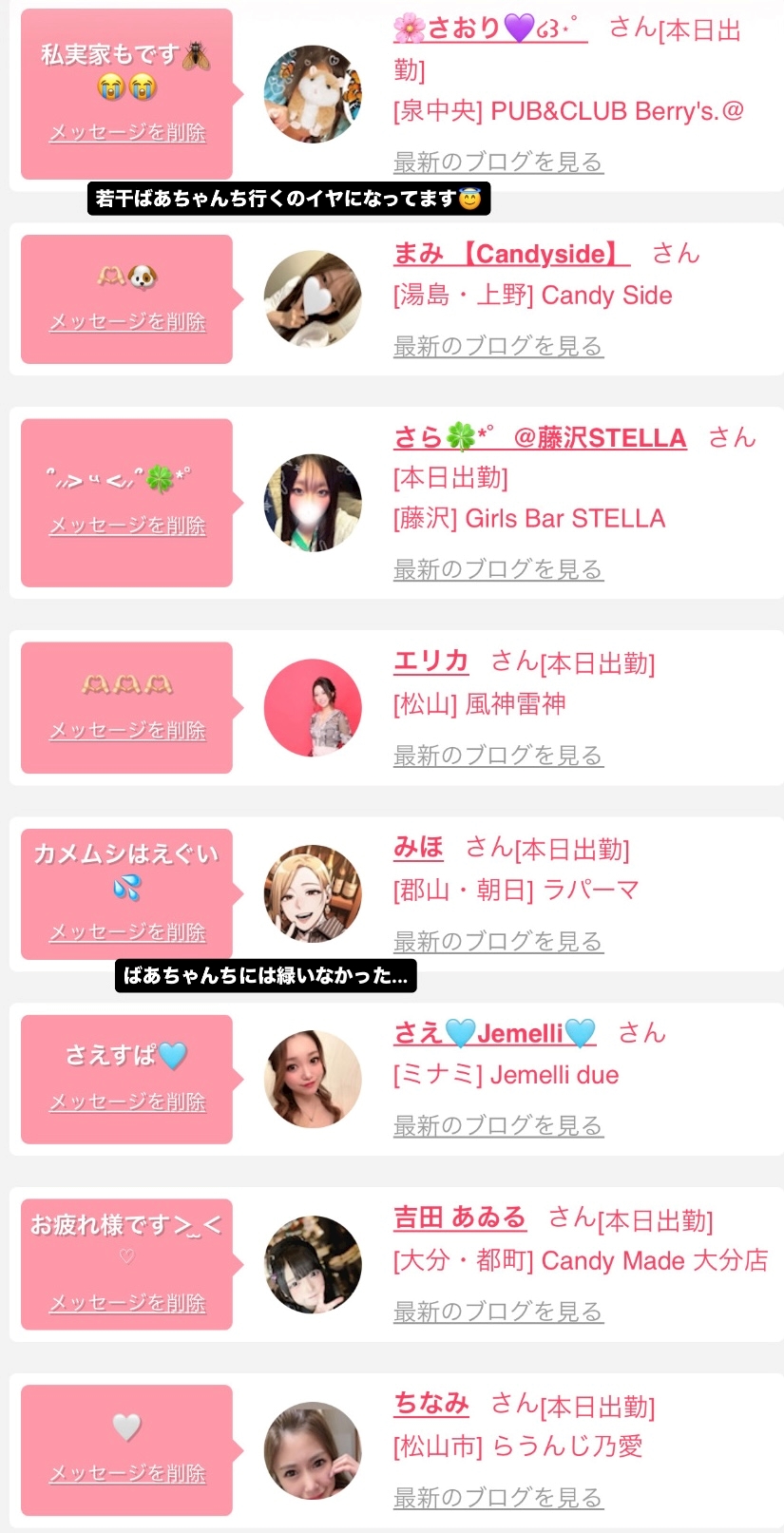This screenshot has width=784, height=1533.
Task: Tap さら's profile photo
Action: [313, 503]
